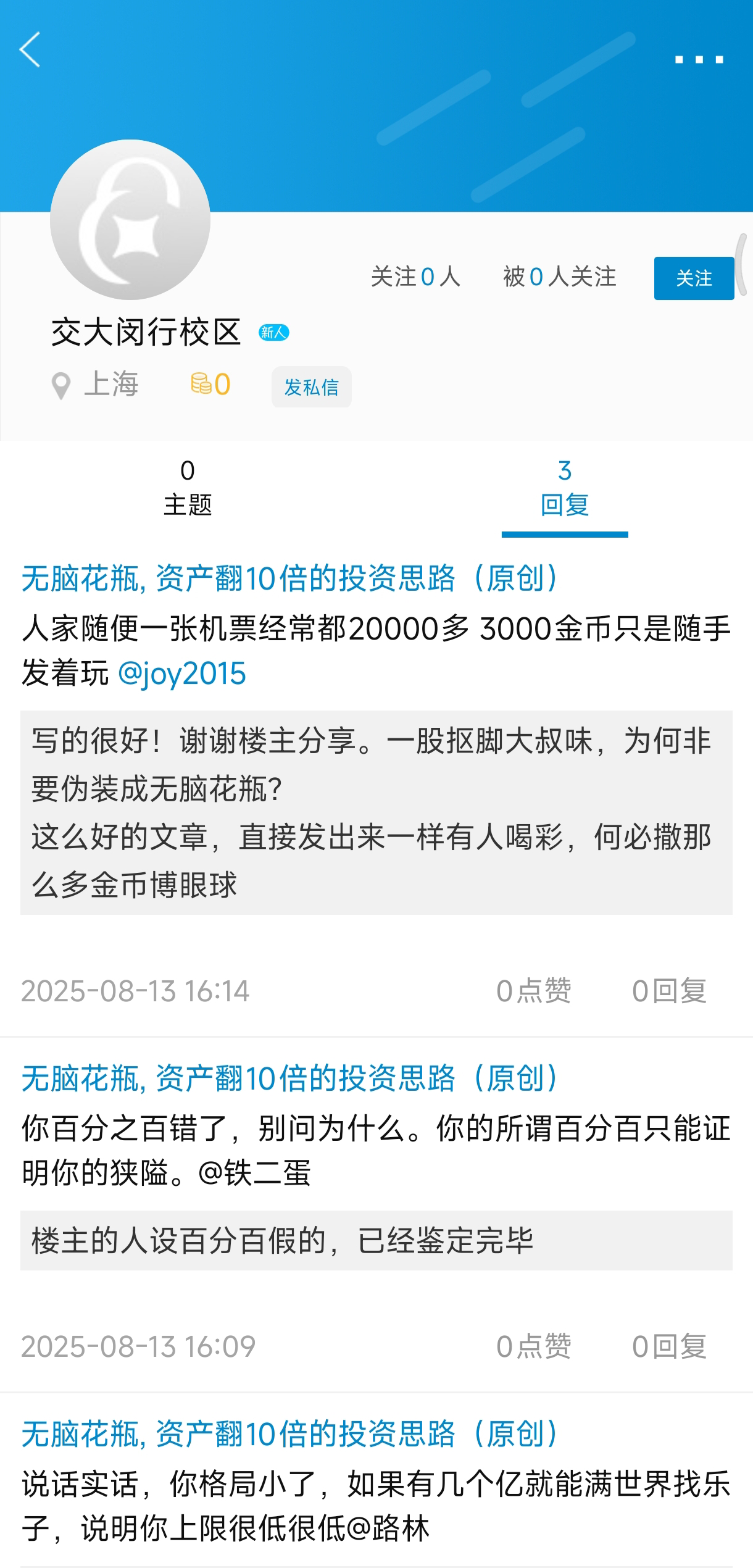Follow user 交大闵行校区 with 关注 button
The width and height of the screenshot is (753, 1568).
click(x=694, y=278)
